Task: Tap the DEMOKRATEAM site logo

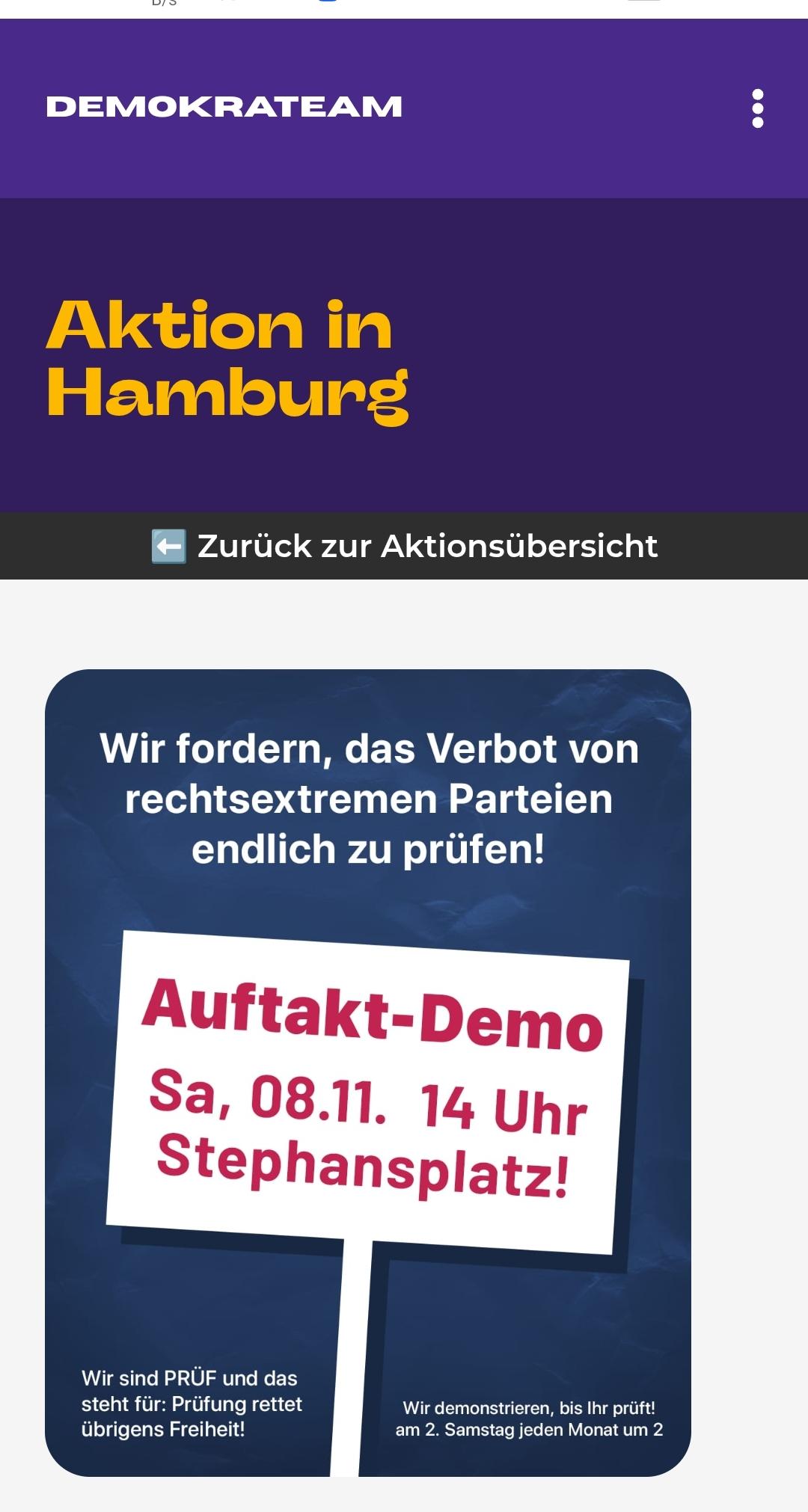Action: click(x=224, y=107)
